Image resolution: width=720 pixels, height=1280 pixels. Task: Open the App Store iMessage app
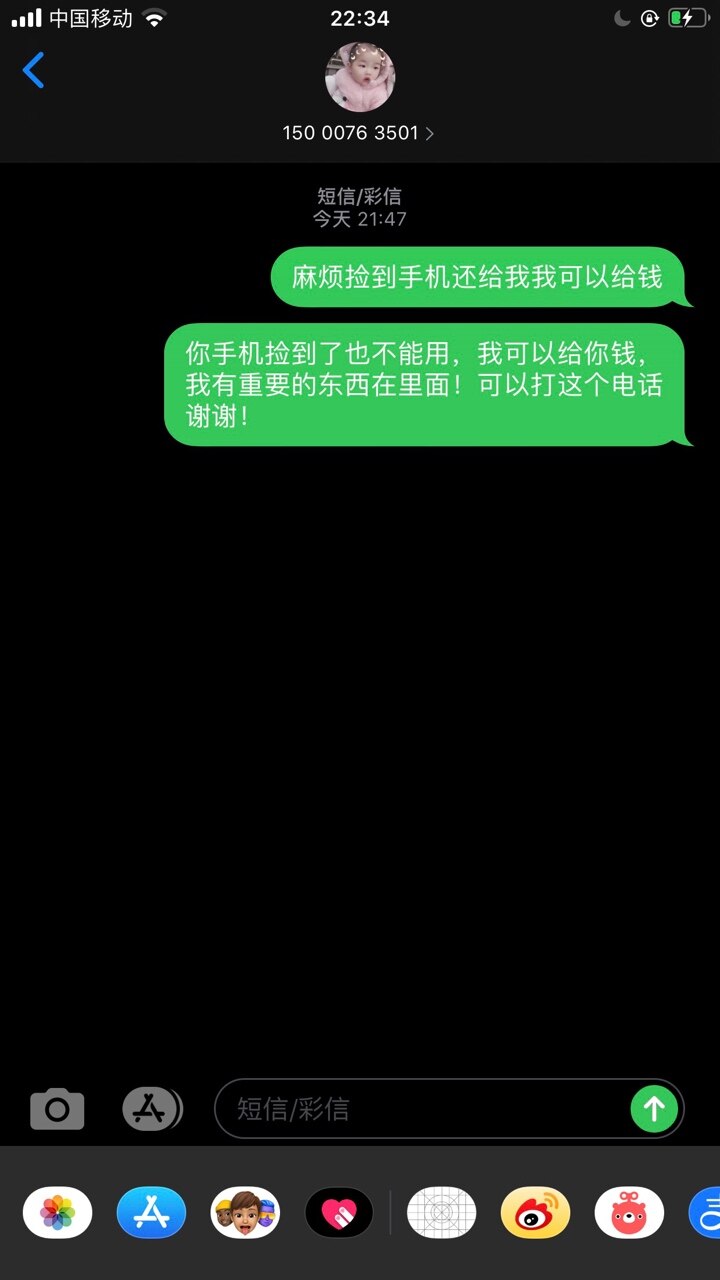click(152, 1213)
